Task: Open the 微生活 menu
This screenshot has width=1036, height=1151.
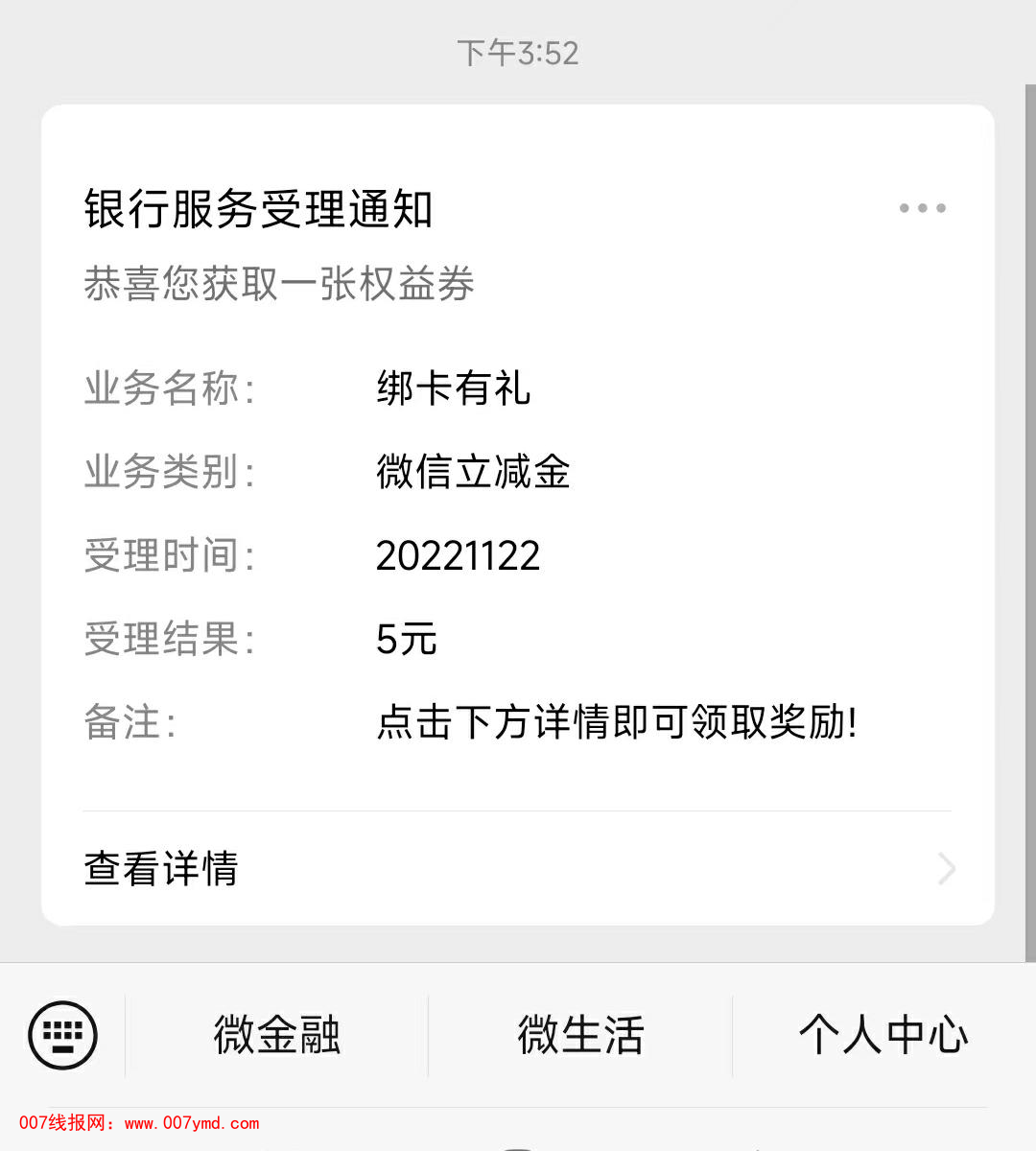Action: pos(580,1036)
